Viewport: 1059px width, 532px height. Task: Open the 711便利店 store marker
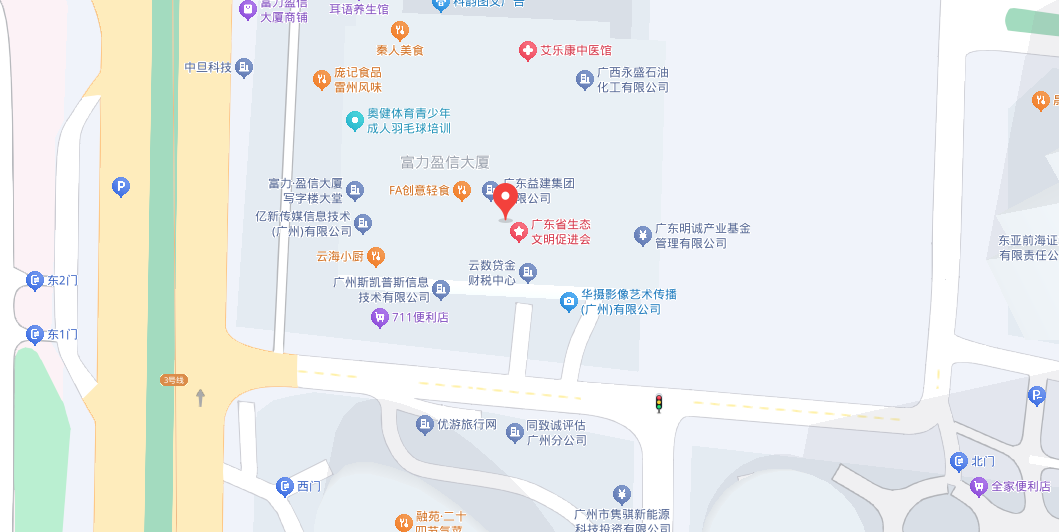(379, 318)
